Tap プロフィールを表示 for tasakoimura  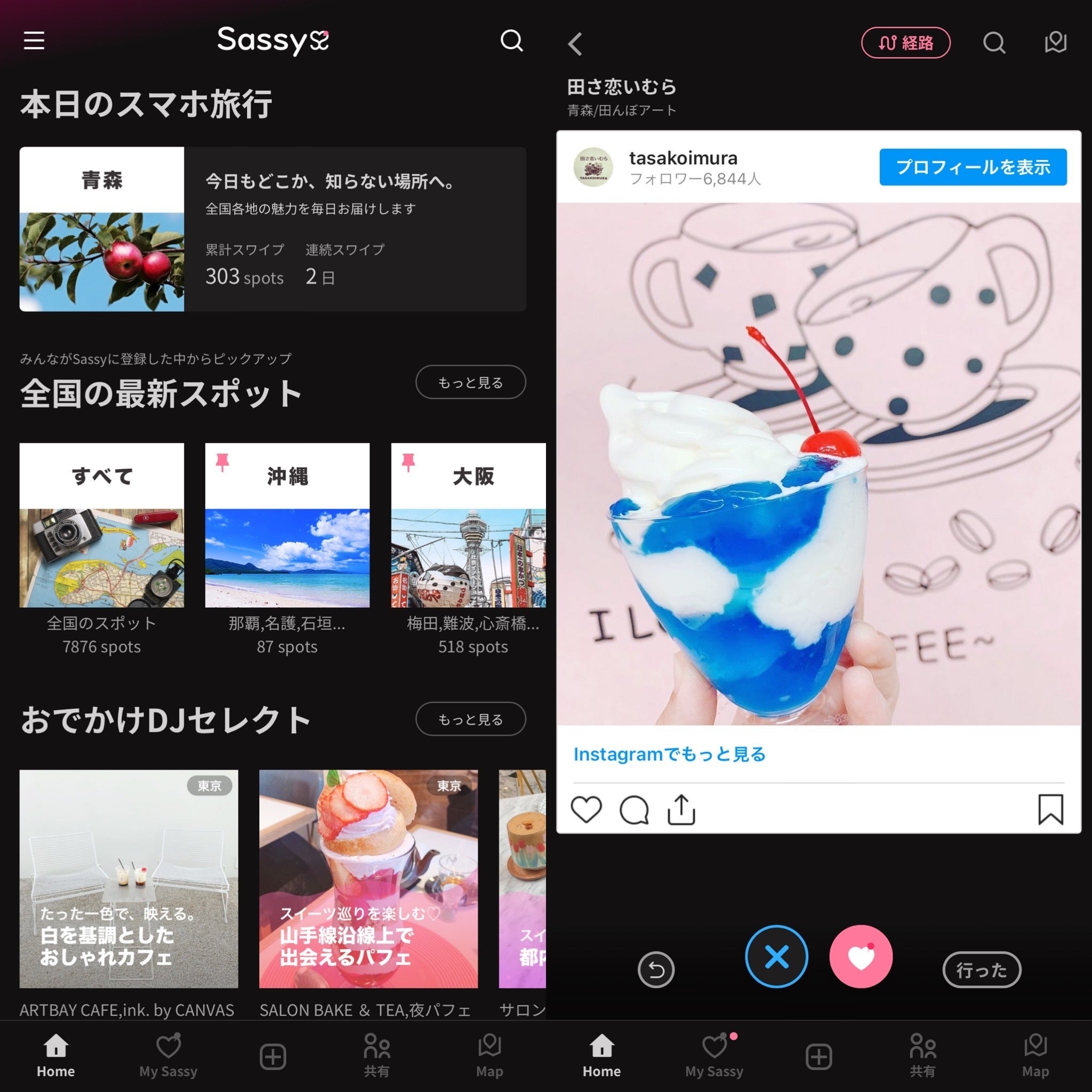coord(973,167)
